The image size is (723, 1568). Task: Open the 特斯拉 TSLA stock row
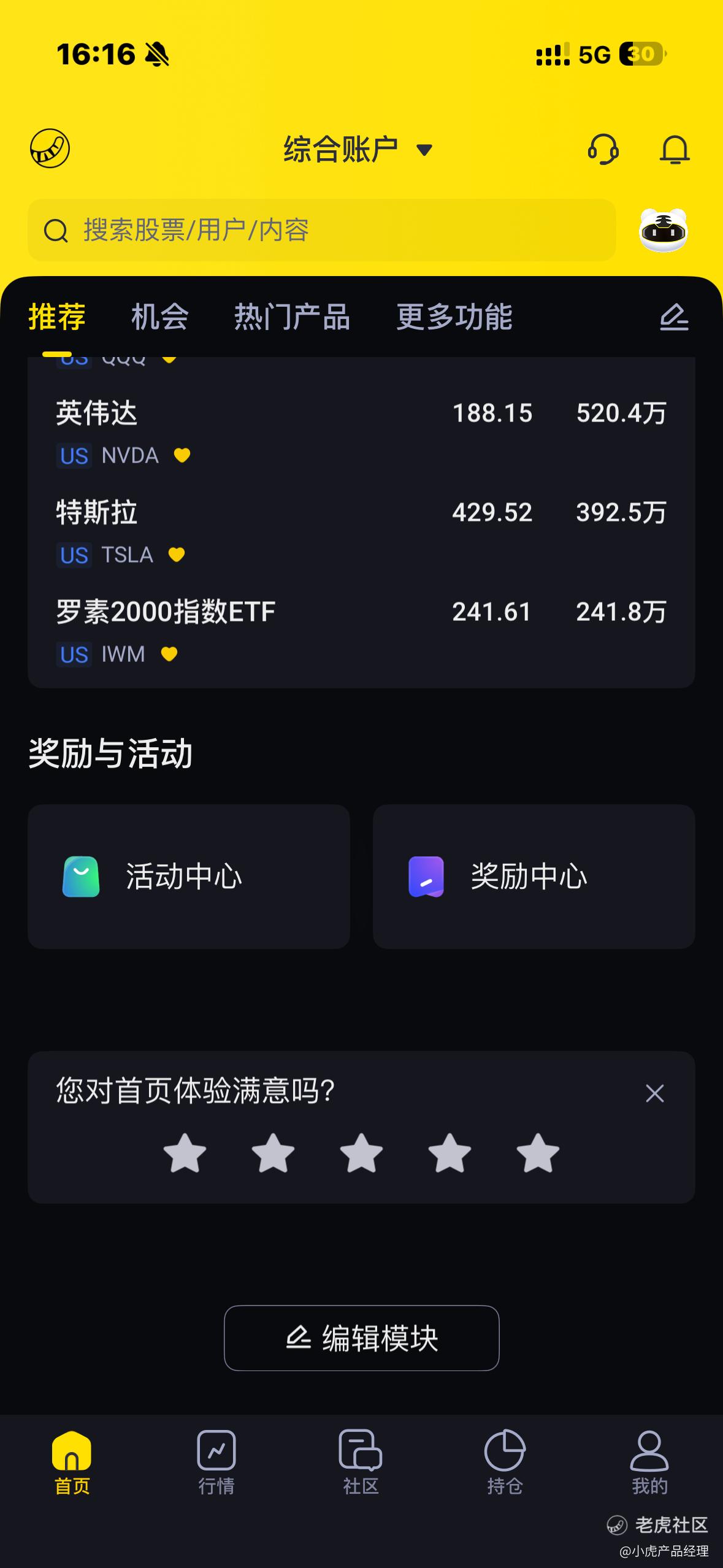coord(361,532)
